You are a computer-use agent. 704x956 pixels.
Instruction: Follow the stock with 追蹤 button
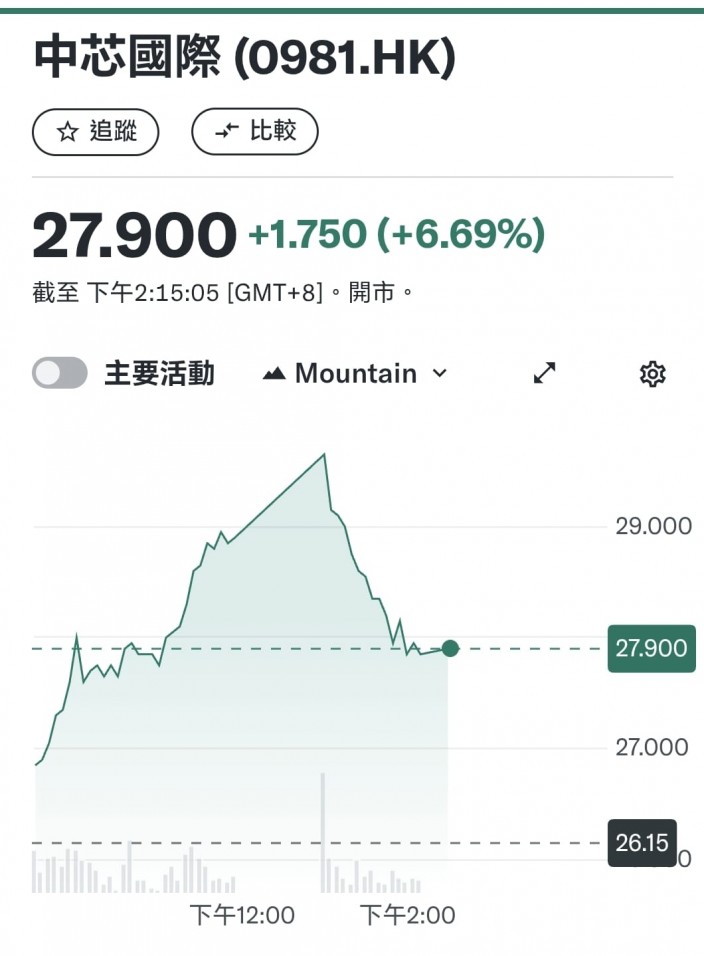point(95,132)
